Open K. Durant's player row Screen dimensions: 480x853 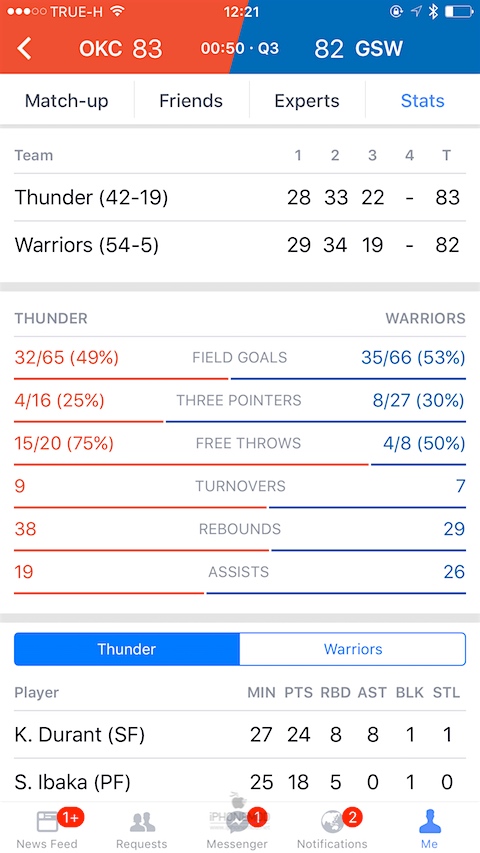pos(240,734)
